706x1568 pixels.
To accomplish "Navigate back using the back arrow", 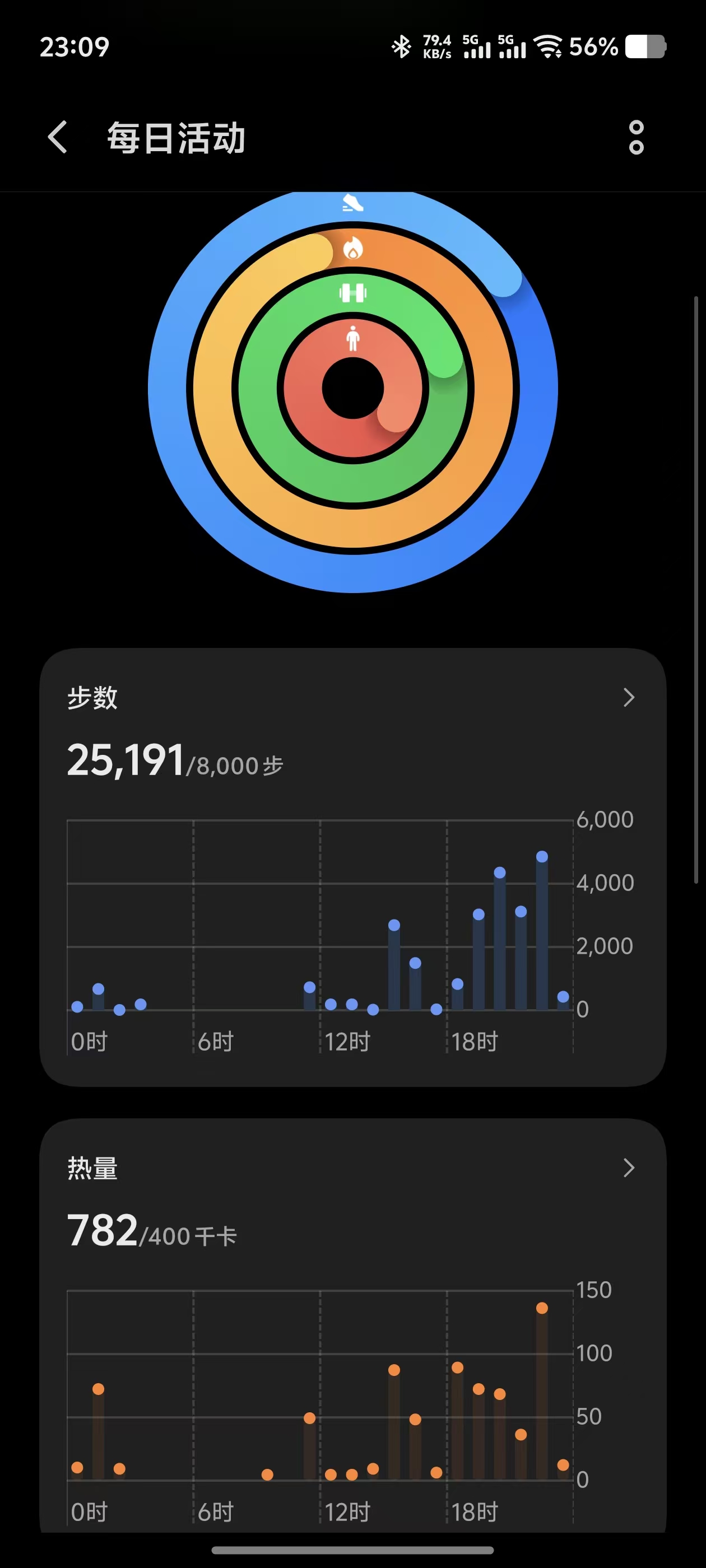I will 58,137.
